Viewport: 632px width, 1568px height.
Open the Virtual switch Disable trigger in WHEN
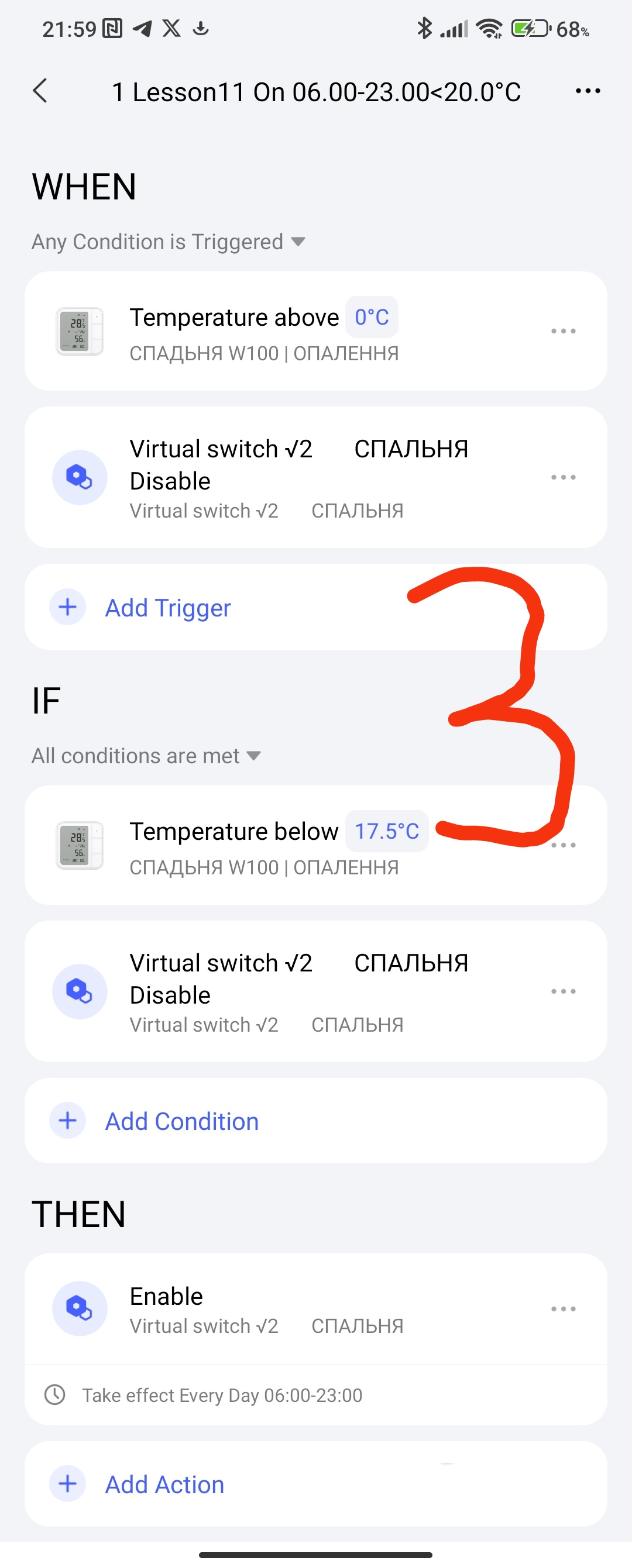click(x=298, y=478)
